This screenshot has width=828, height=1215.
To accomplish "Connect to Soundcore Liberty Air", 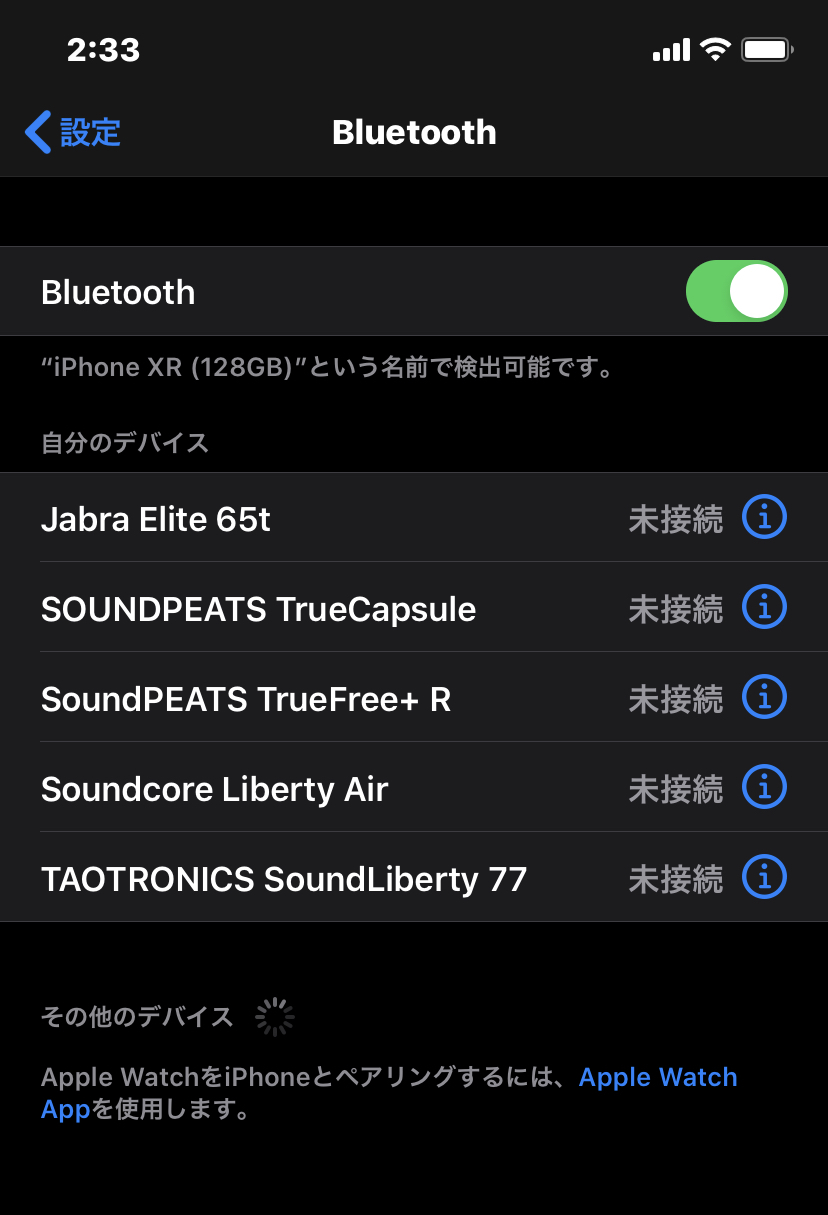I will (x=300, y=789).
